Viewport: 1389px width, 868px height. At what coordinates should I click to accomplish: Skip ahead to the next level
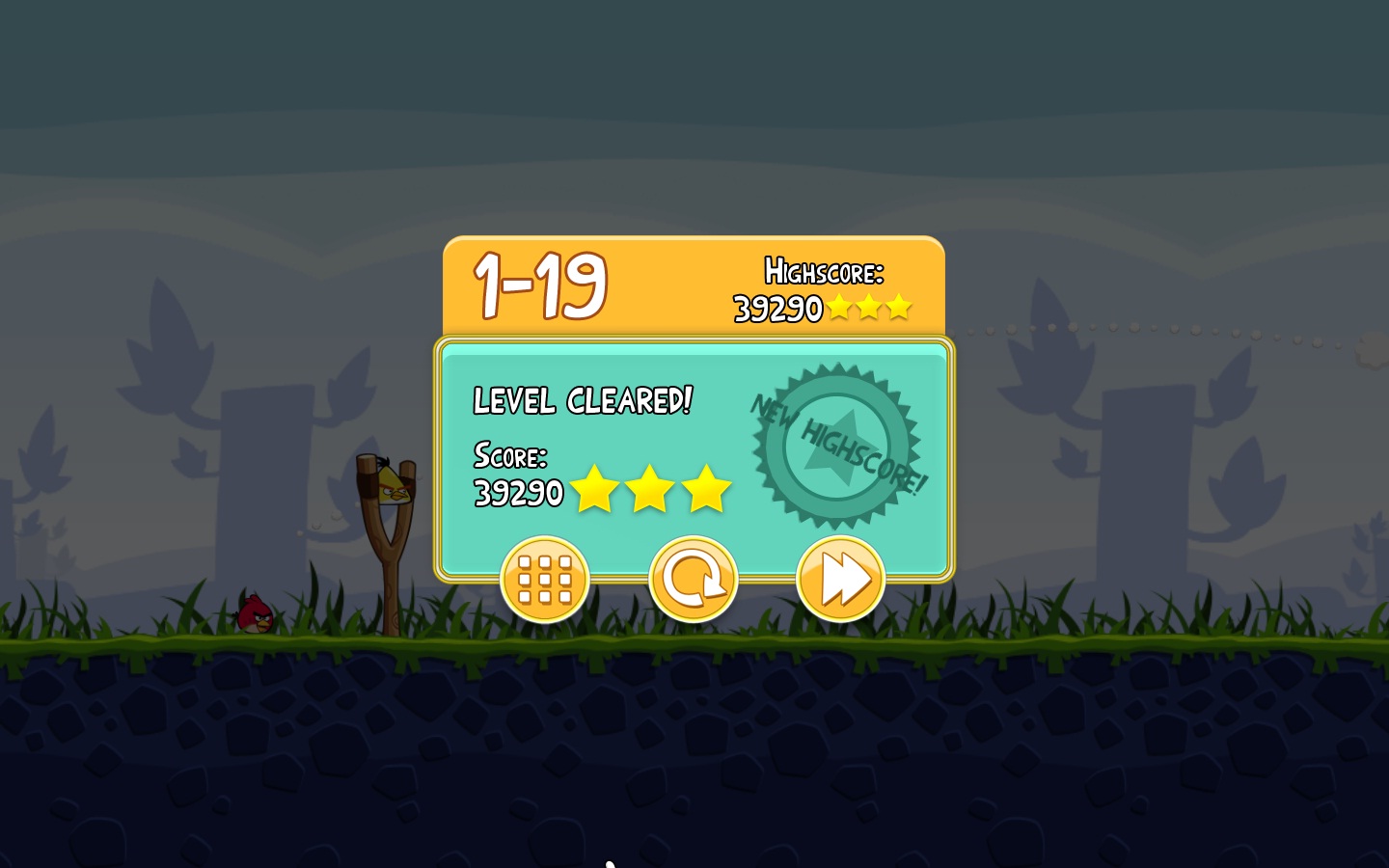click(x=840, y=579)
